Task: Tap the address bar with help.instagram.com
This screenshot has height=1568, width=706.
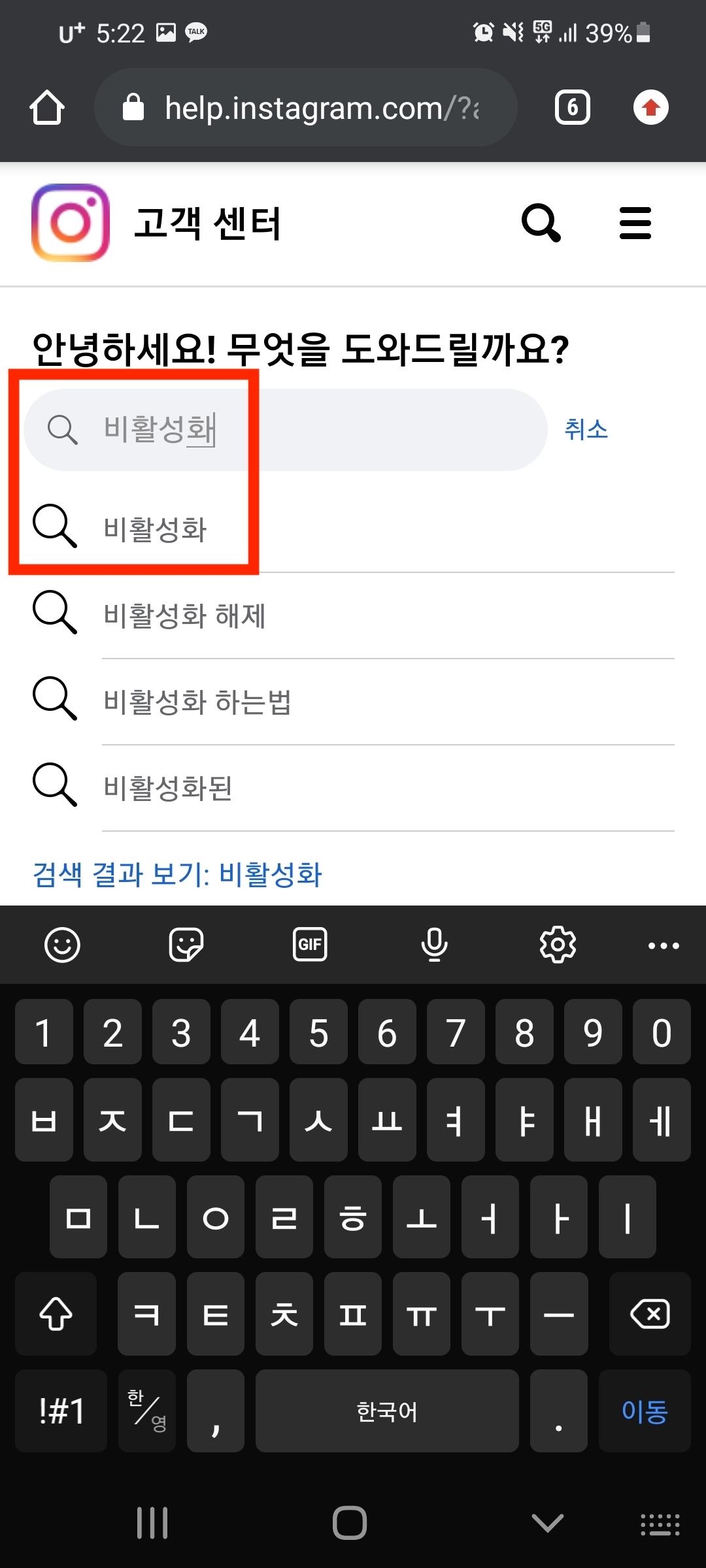Action: [x=306, y=108]
